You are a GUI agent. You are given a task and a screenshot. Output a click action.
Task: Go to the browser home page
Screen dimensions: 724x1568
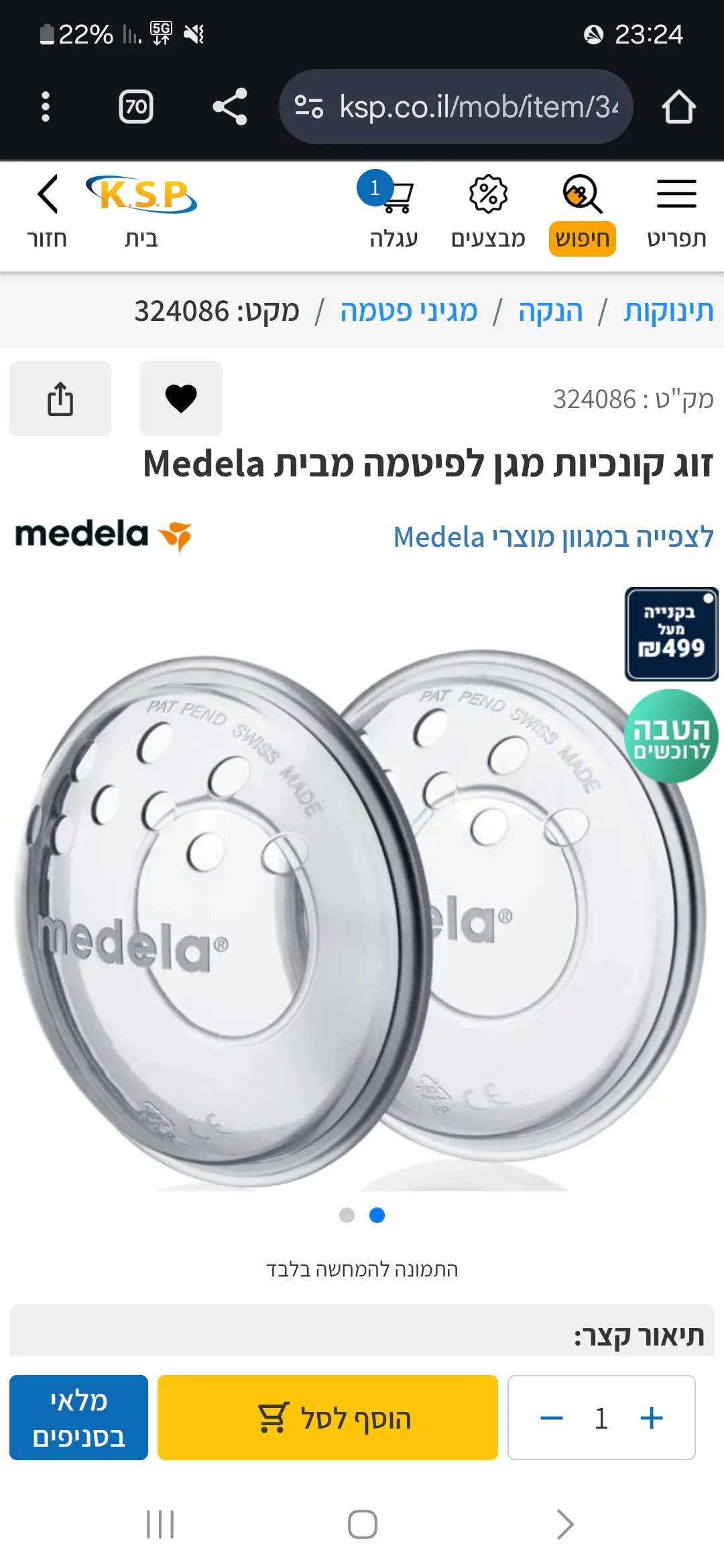[x=678, y=107]
